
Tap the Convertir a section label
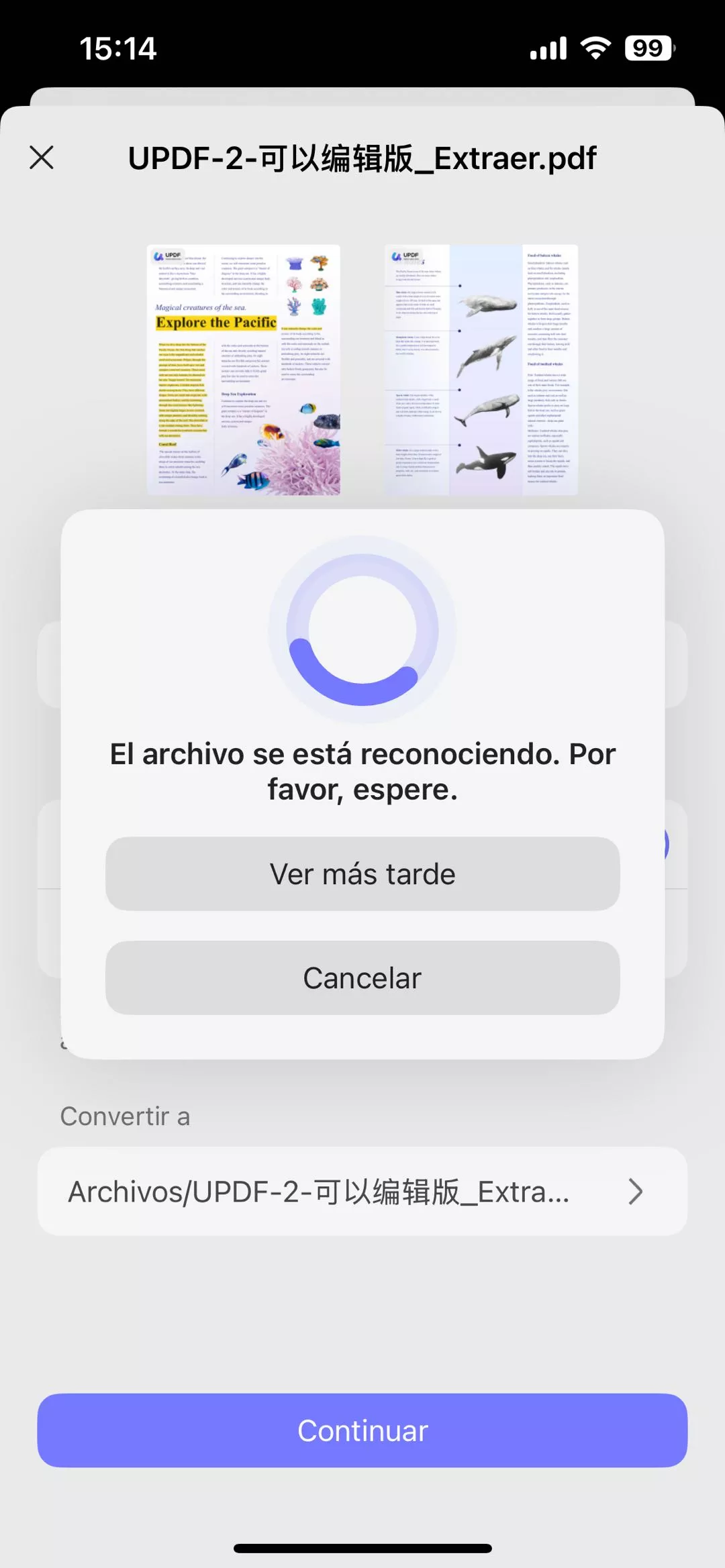click(126, 1116)
